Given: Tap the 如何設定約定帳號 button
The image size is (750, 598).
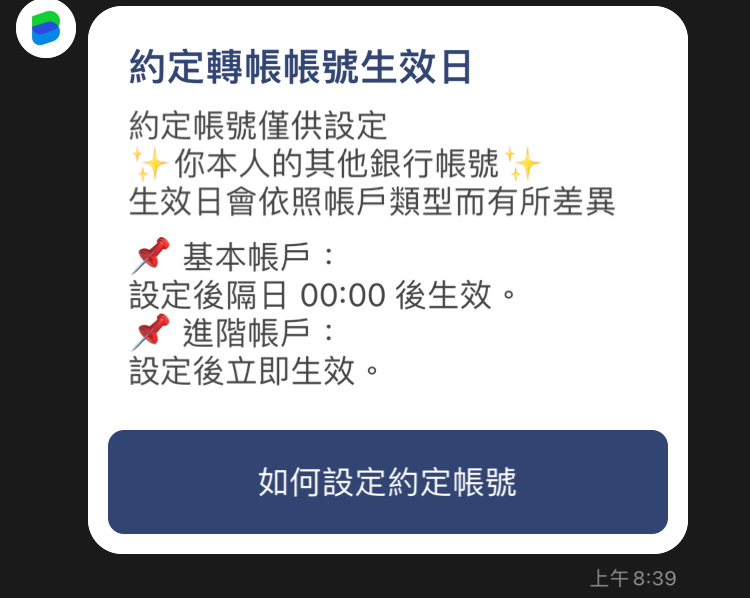Looking at the screenshot, I should coord(387,482).
